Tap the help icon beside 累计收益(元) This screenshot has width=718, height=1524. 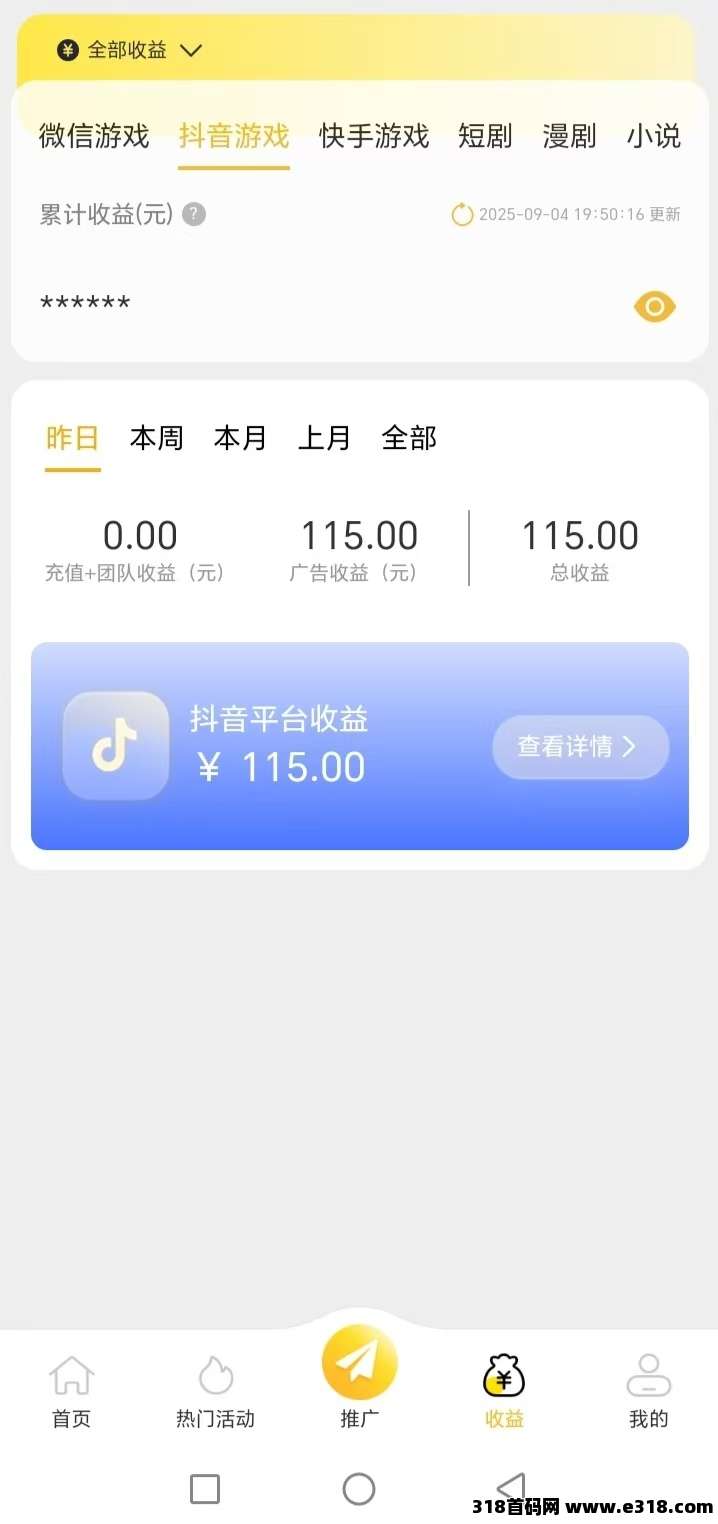195,214
